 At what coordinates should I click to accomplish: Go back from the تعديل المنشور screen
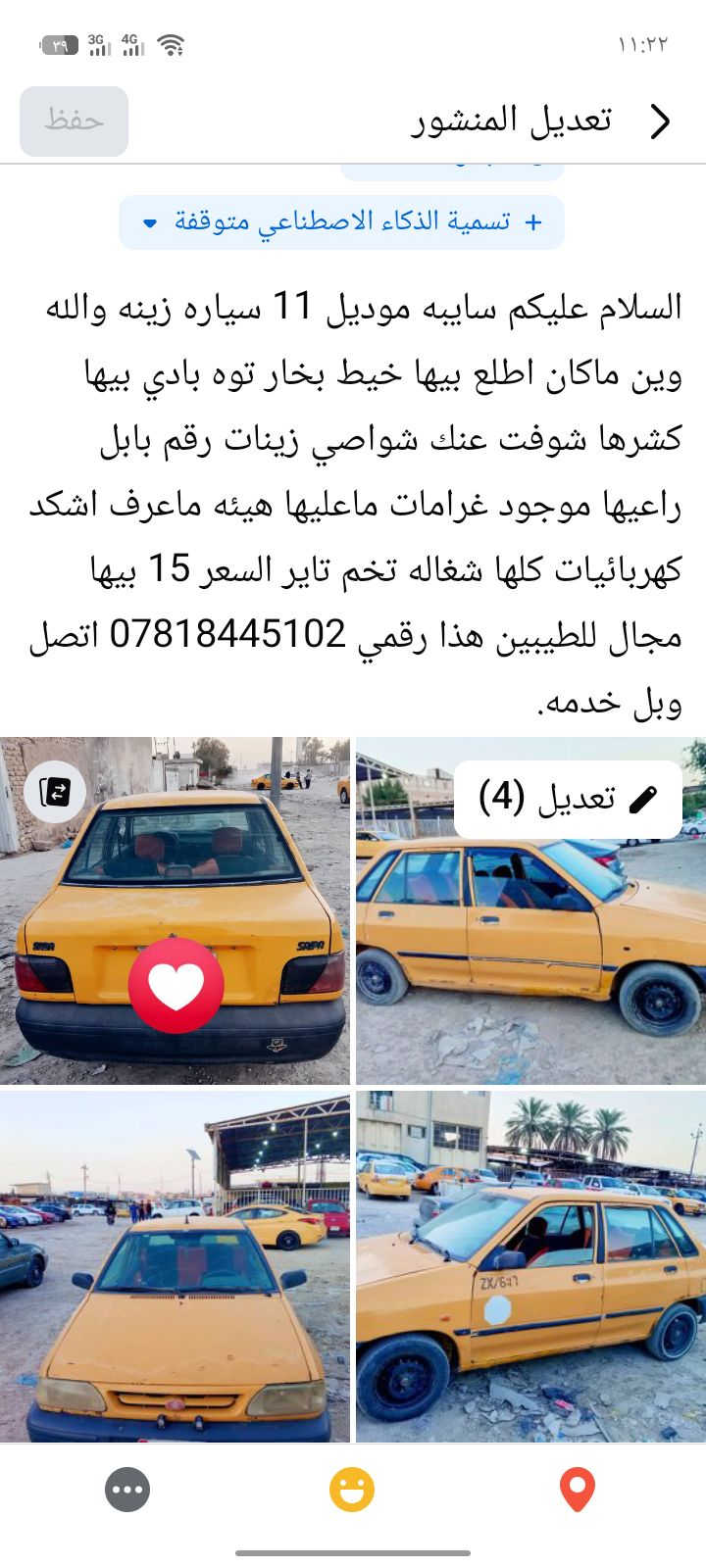(x=662, y=122)
